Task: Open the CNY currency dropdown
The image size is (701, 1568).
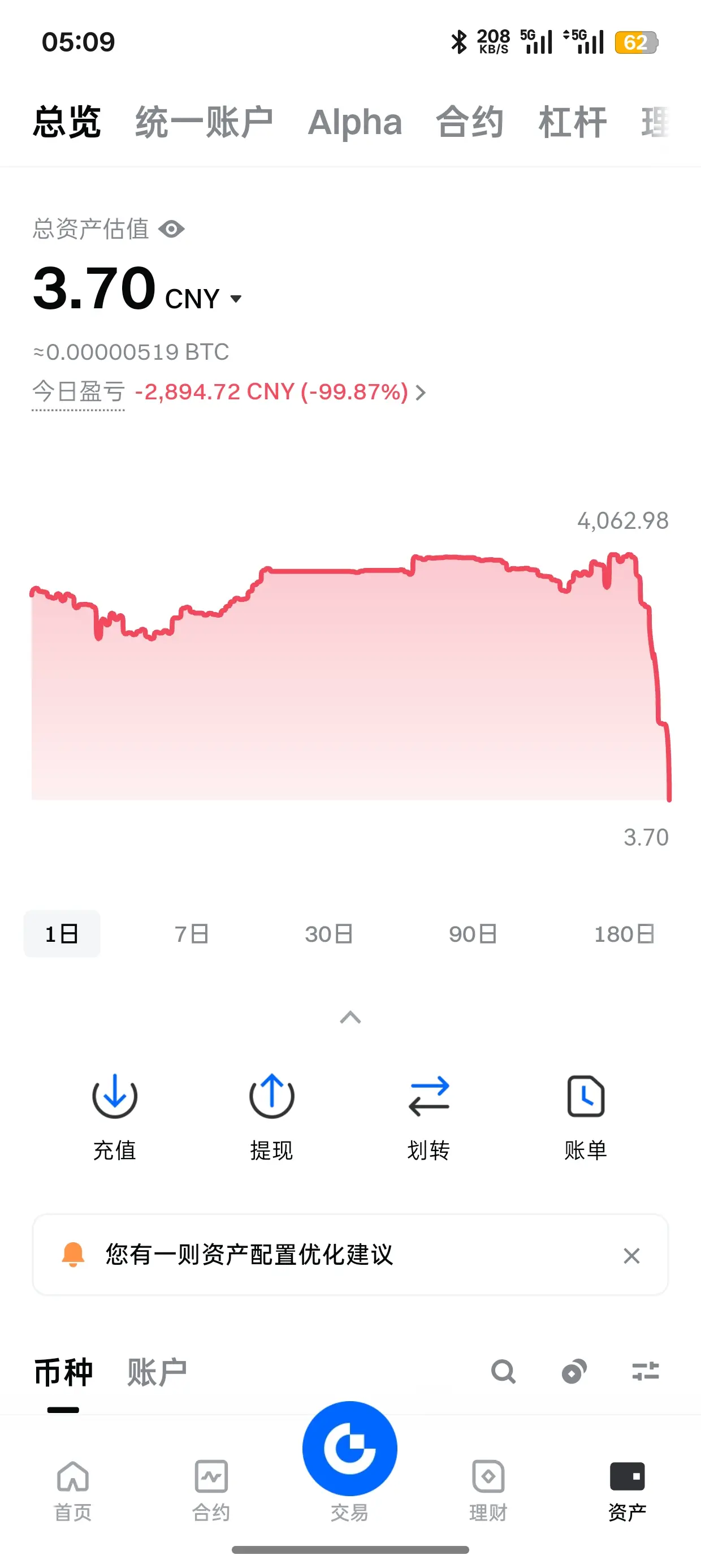Action: (x=236, y=298)
